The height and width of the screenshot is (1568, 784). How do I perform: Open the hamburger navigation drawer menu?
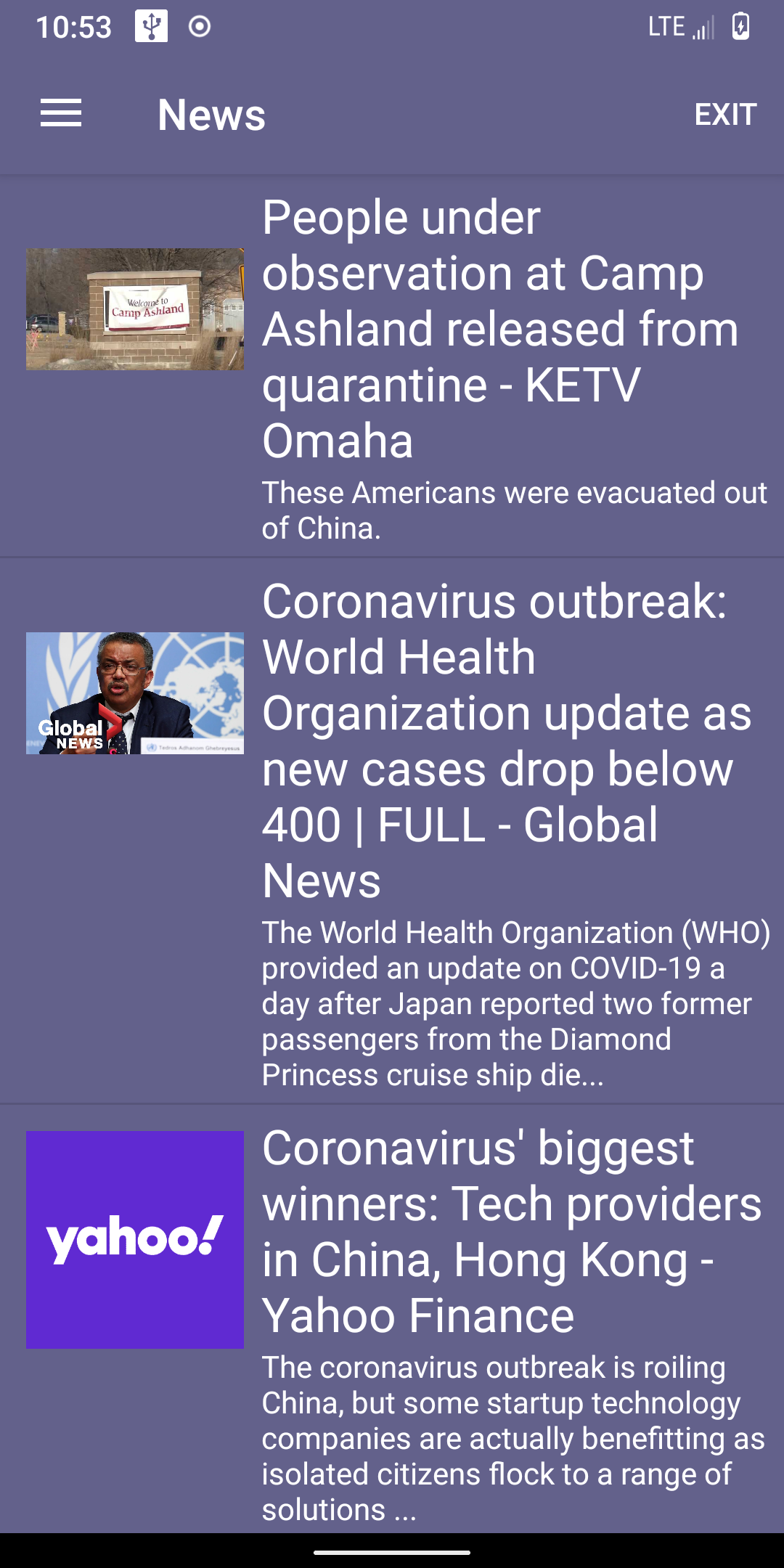tap(61, 114)
